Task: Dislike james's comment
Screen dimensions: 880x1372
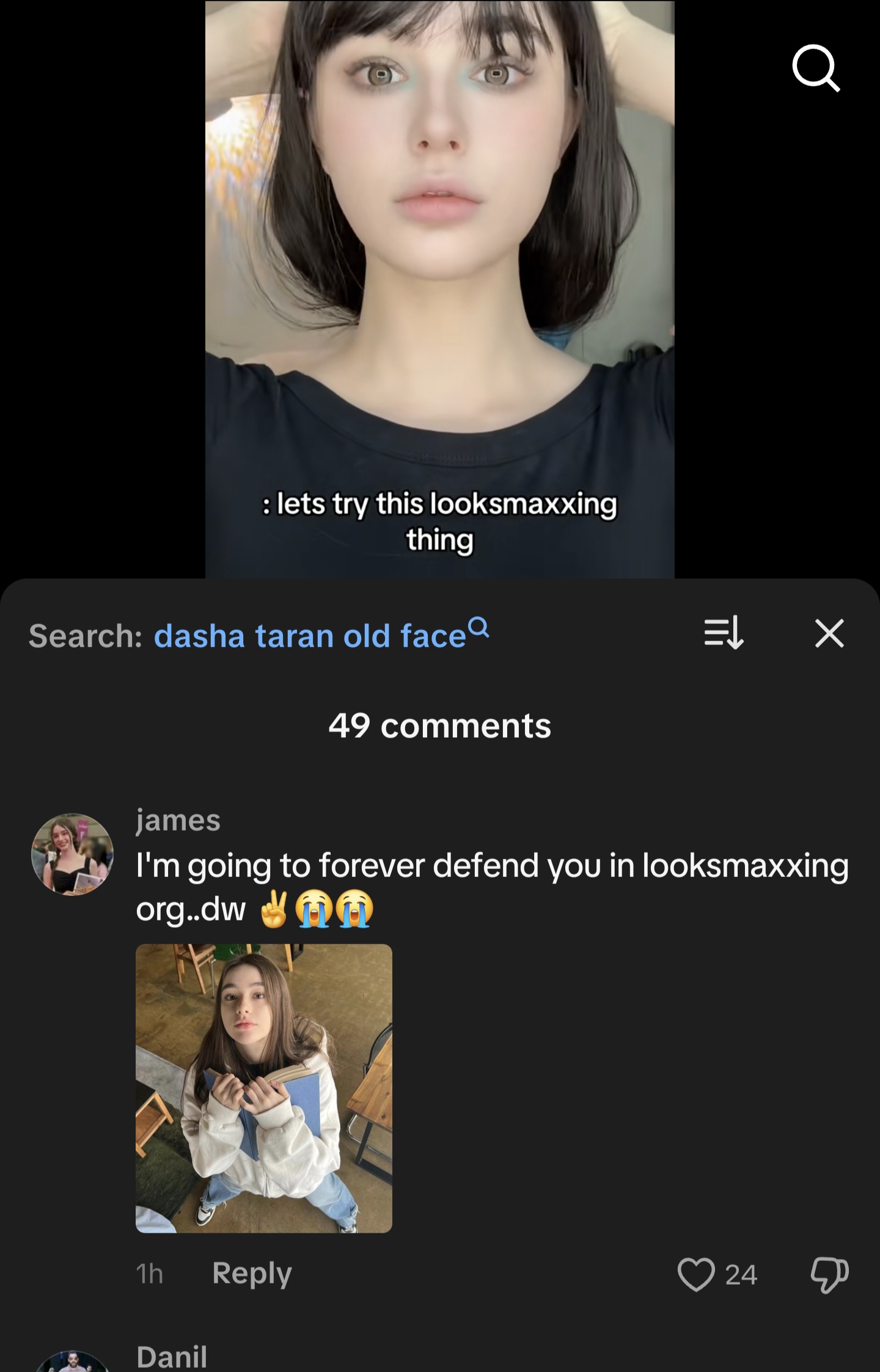Action: pos(829,1274)
